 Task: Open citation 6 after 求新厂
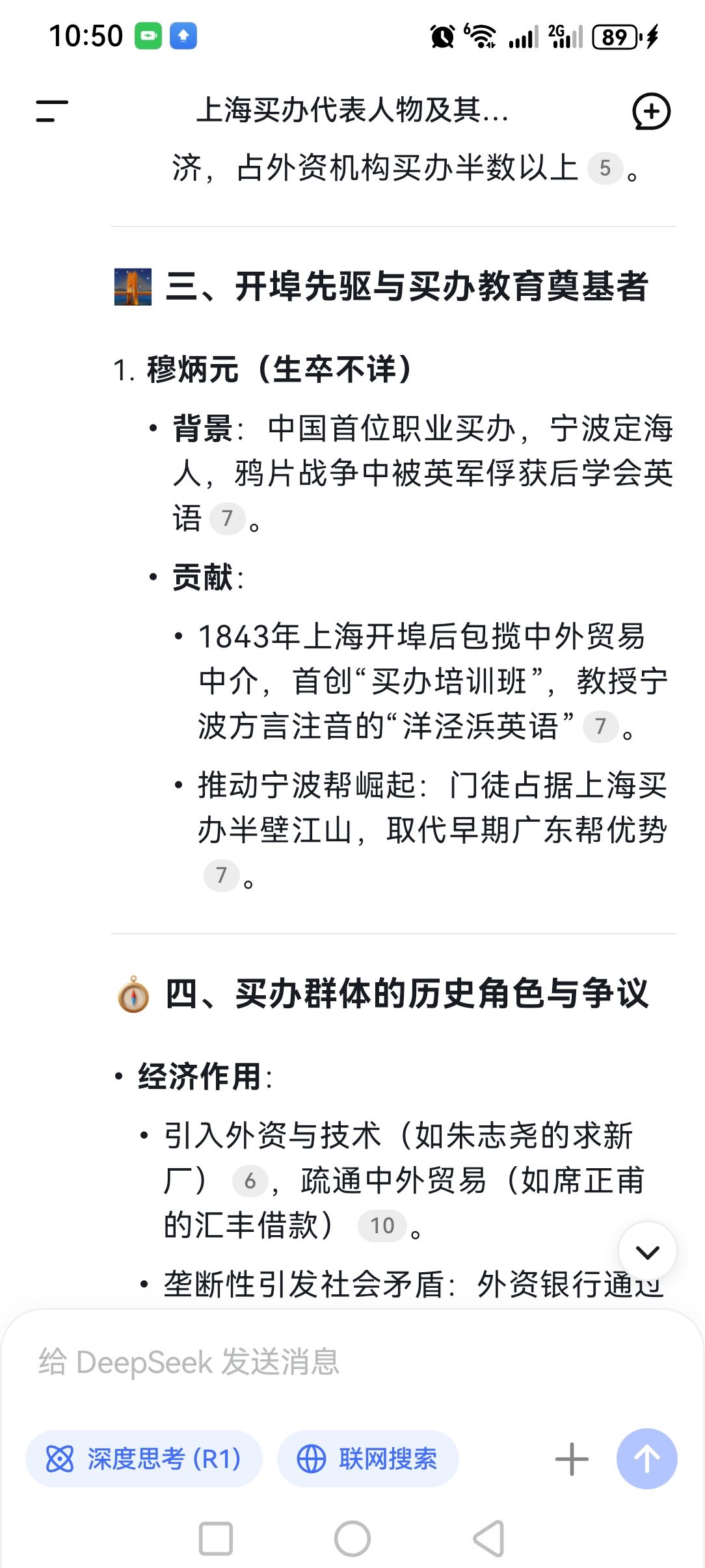coord(250,1181)
